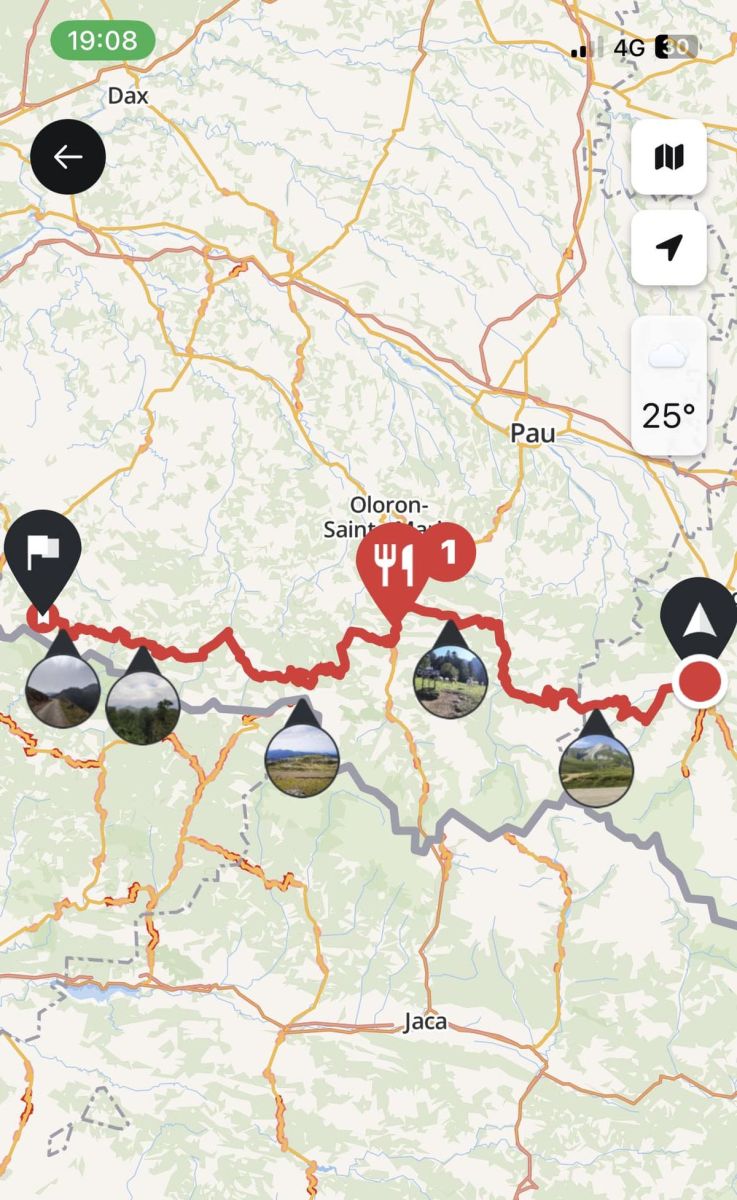This screenshot has width=737, height=1200.
Task: Go back using the arrow button
Action: (68, 157)
